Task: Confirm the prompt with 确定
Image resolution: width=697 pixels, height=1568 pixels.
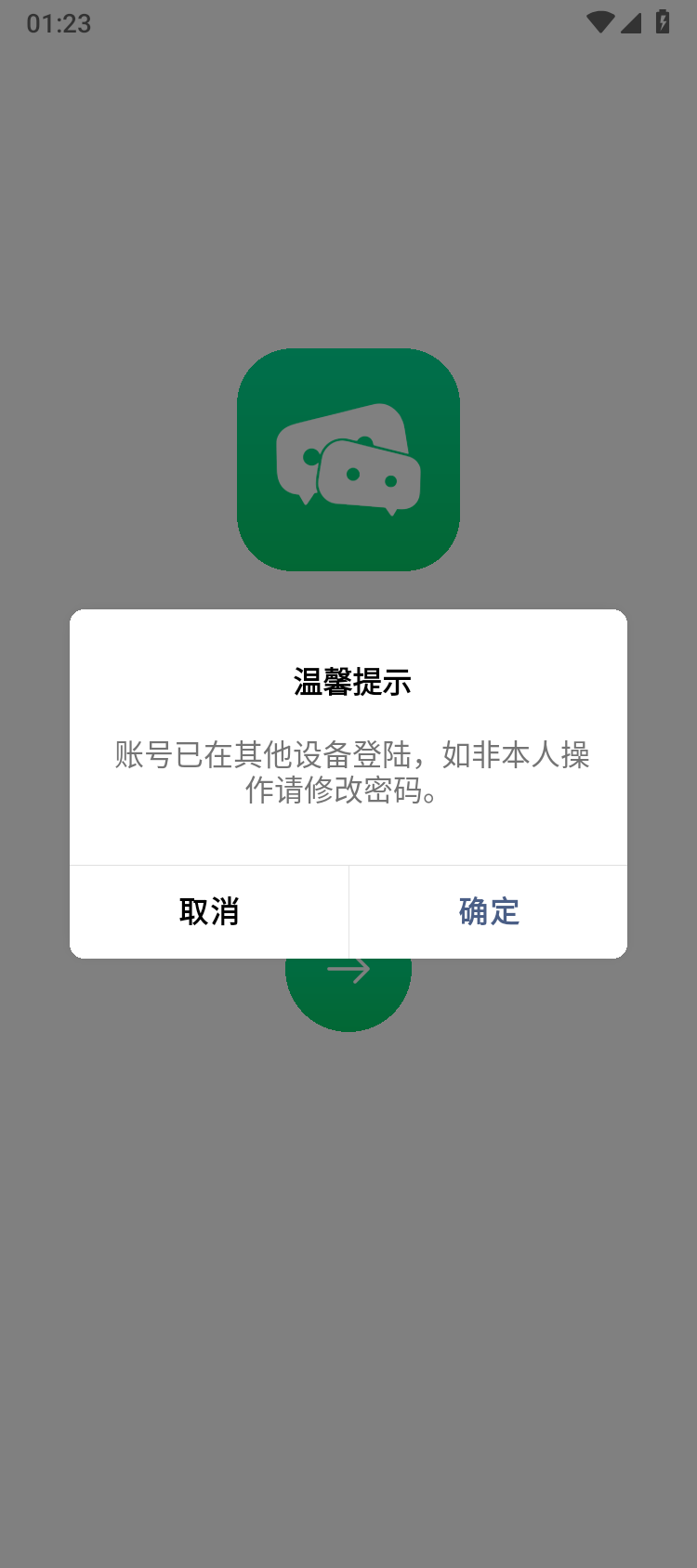Action: click(489, 911)
